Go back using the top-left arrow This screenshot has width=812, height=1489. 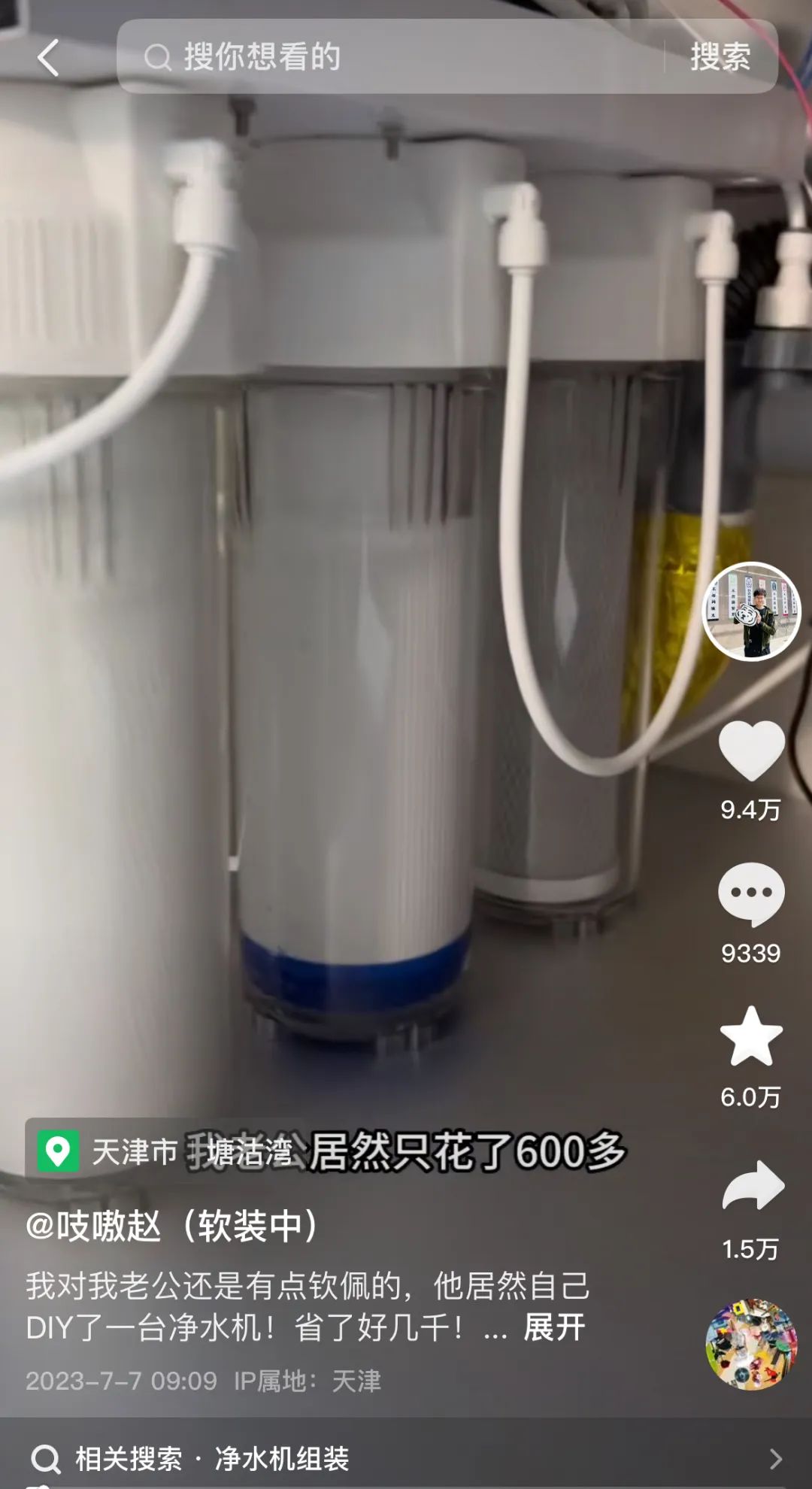(48, 58)
